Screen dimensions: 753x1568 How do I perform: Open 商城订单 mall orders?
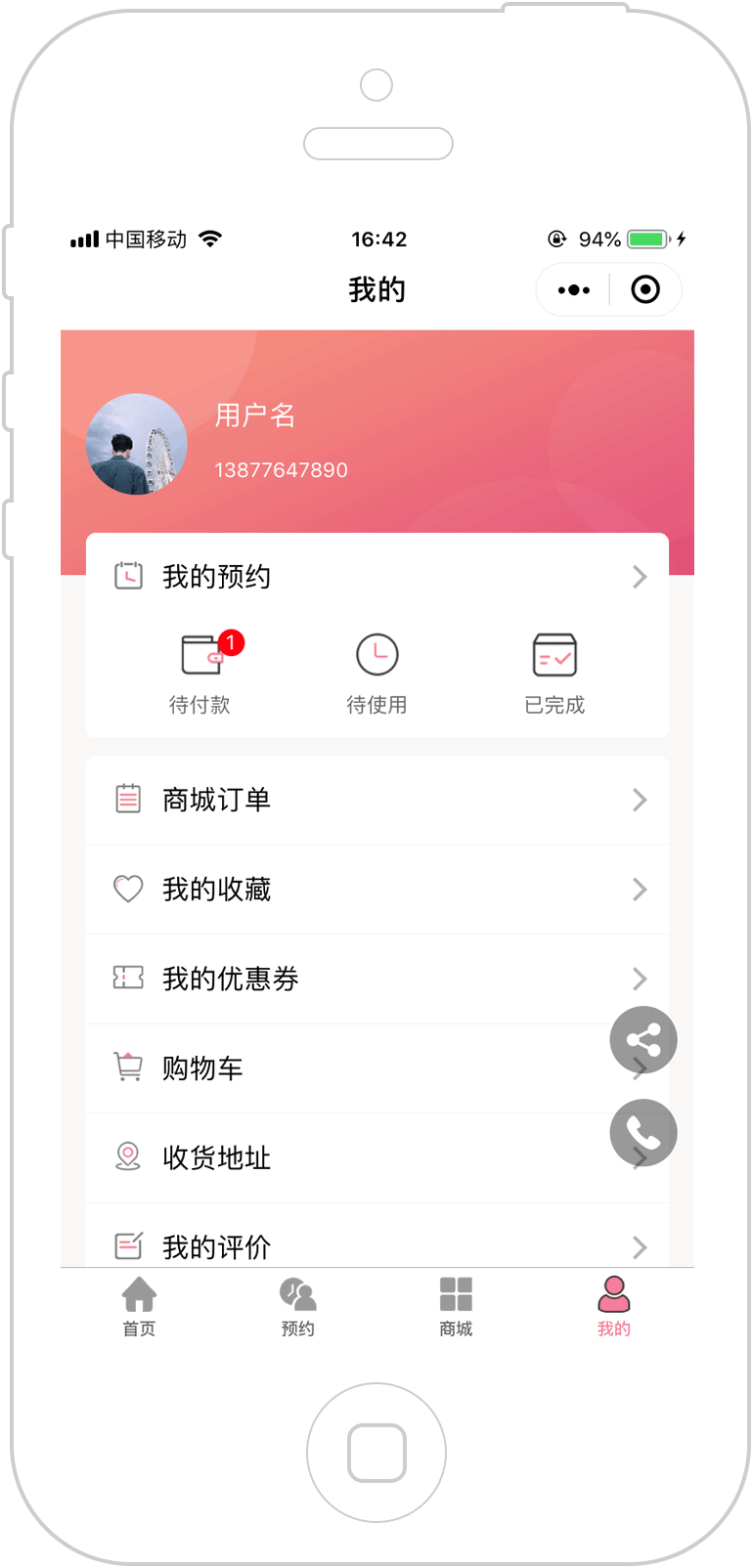point(377,800)
